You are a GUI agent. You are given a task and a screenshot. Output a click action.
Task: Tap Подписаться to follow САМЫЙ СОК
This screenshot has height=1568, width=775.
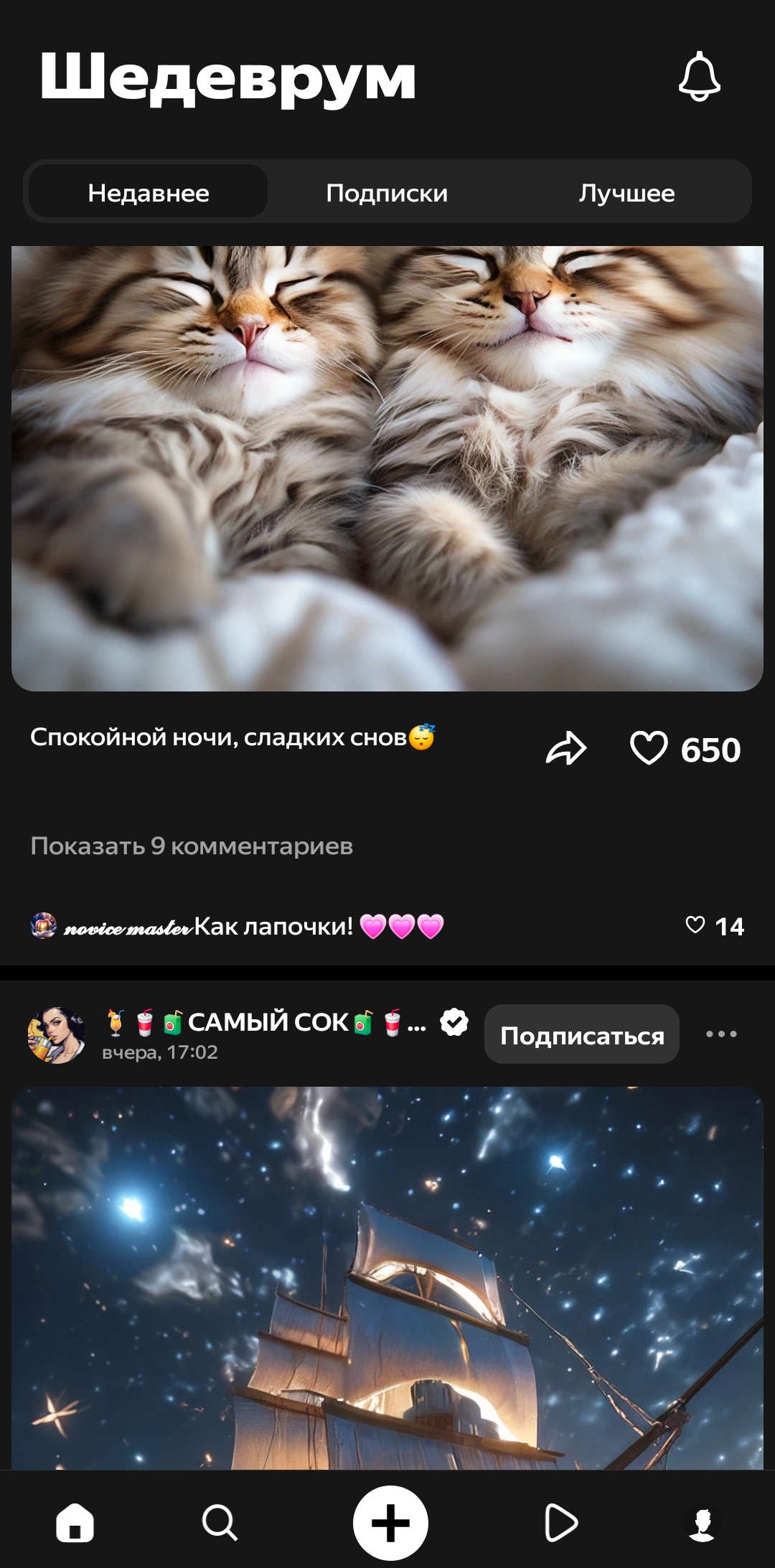click(x=582, y=1034)
